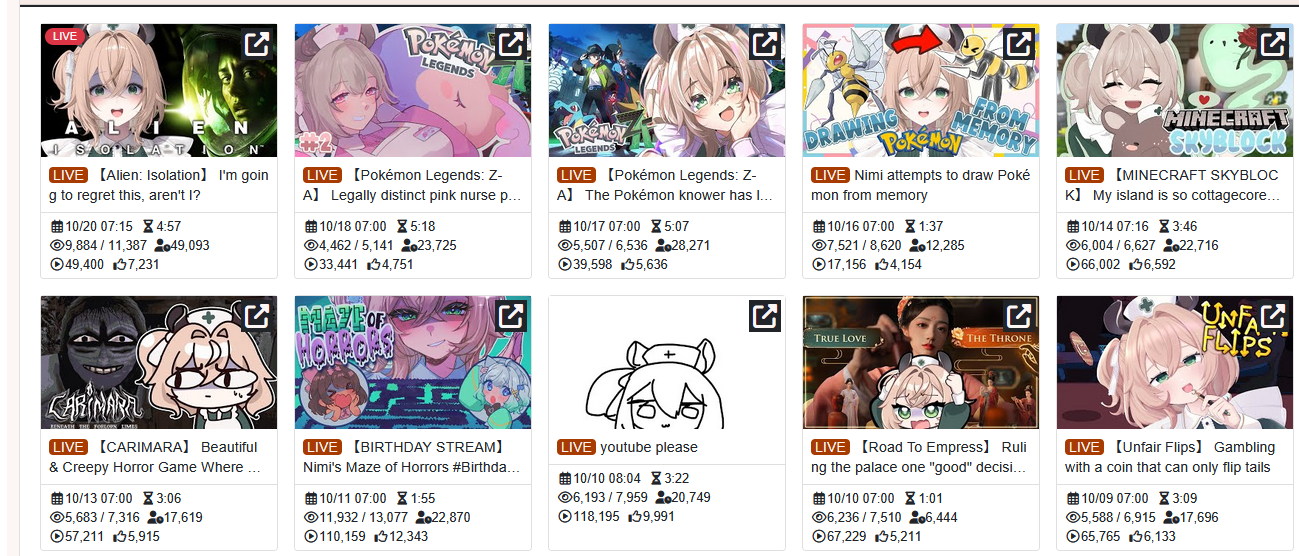
Task: Open the CARIMARA horror game stream
Action: click(159, 457)
